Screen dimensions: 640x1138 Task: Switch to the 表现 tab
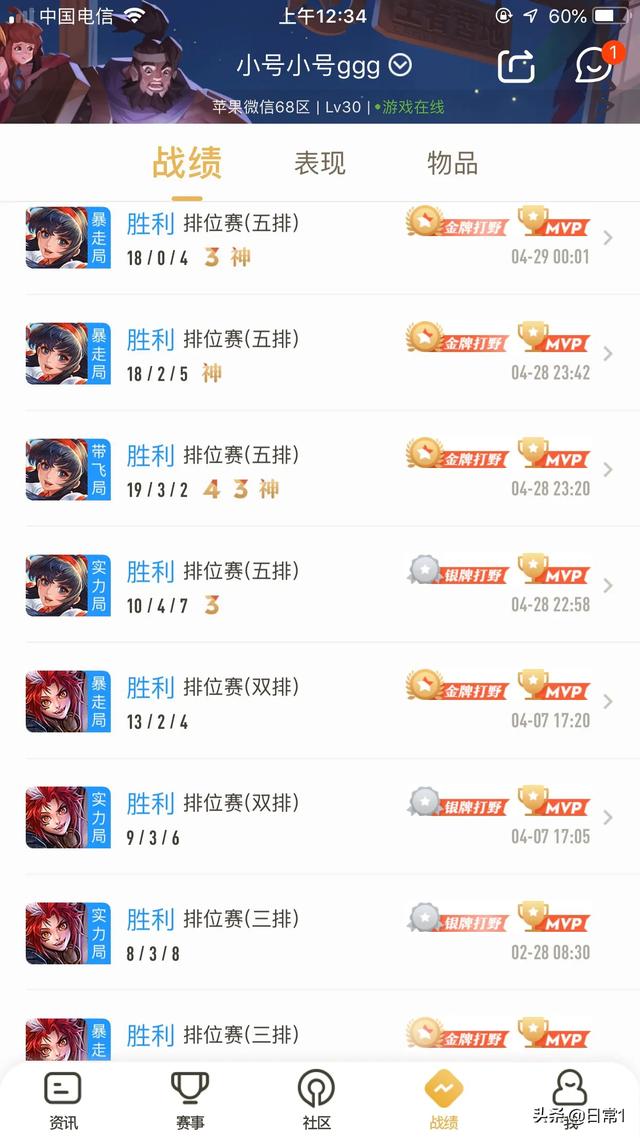319,163
